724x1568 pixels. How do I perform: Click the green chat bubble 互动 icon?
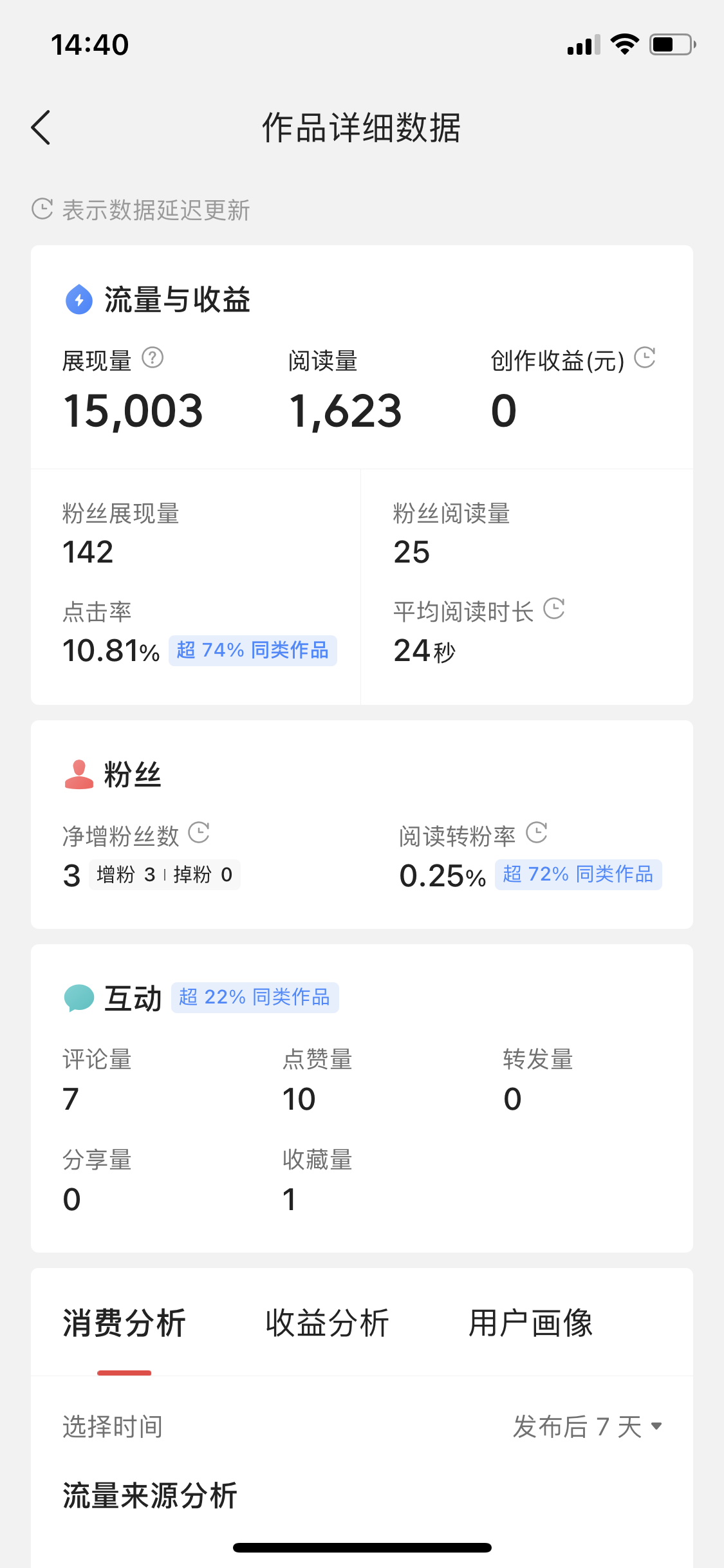pos(78,998)
